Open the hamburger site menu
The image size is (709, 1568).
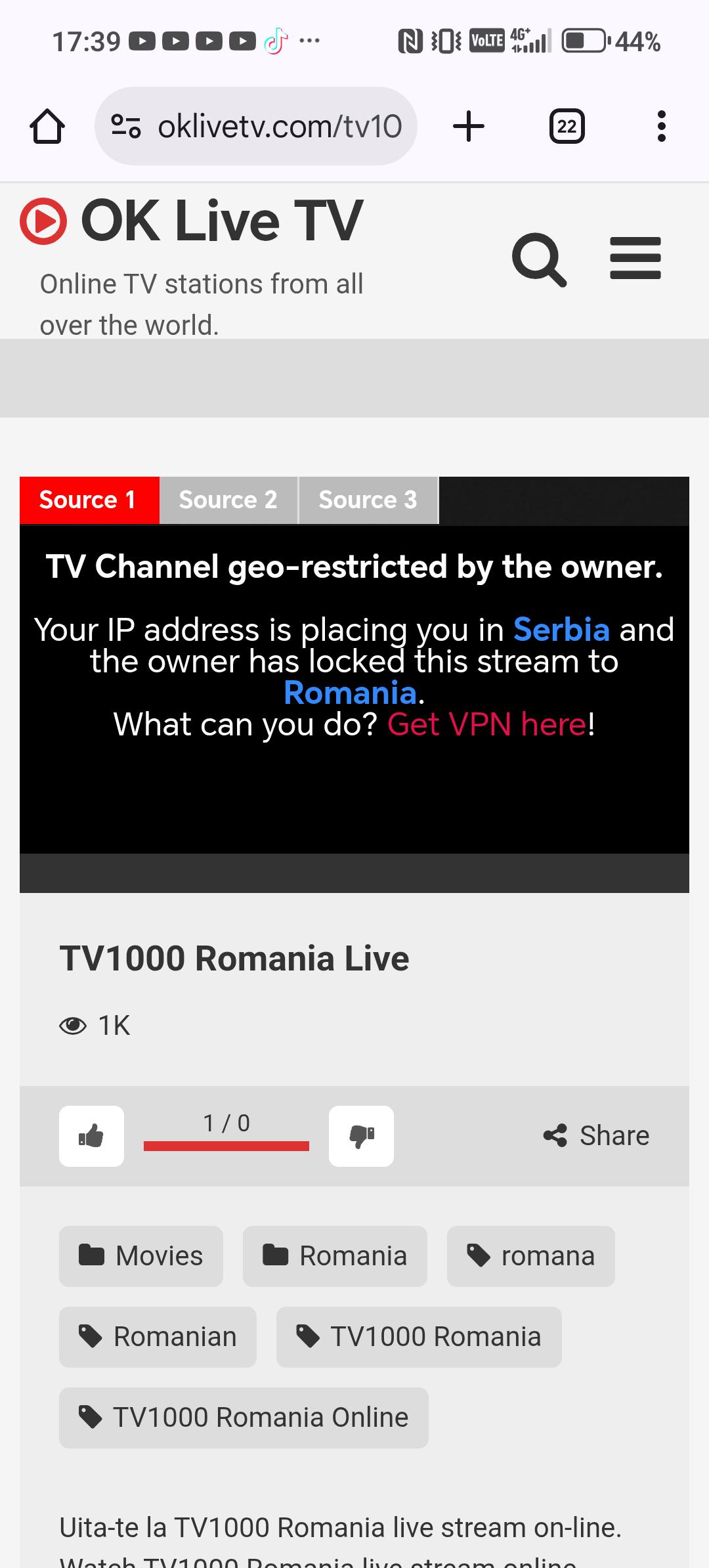[635, 258]
